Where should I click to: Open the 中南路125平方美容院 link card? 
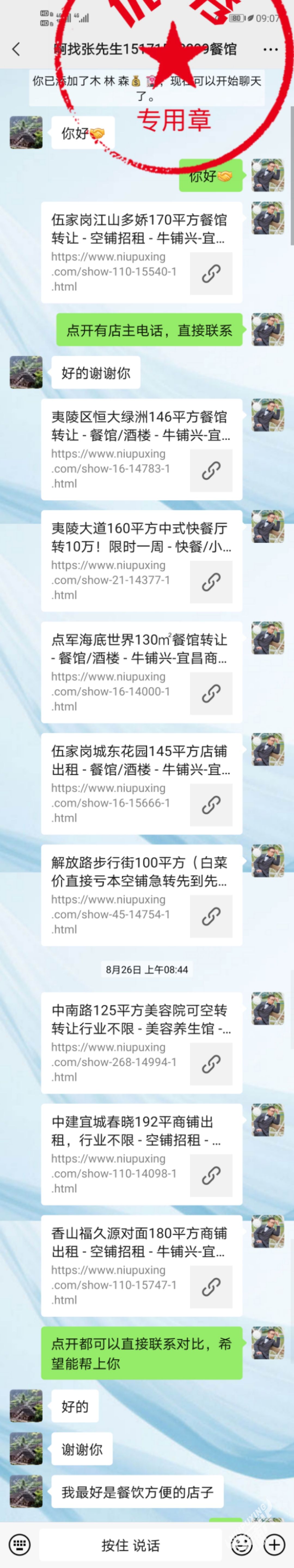[141, 1043]
